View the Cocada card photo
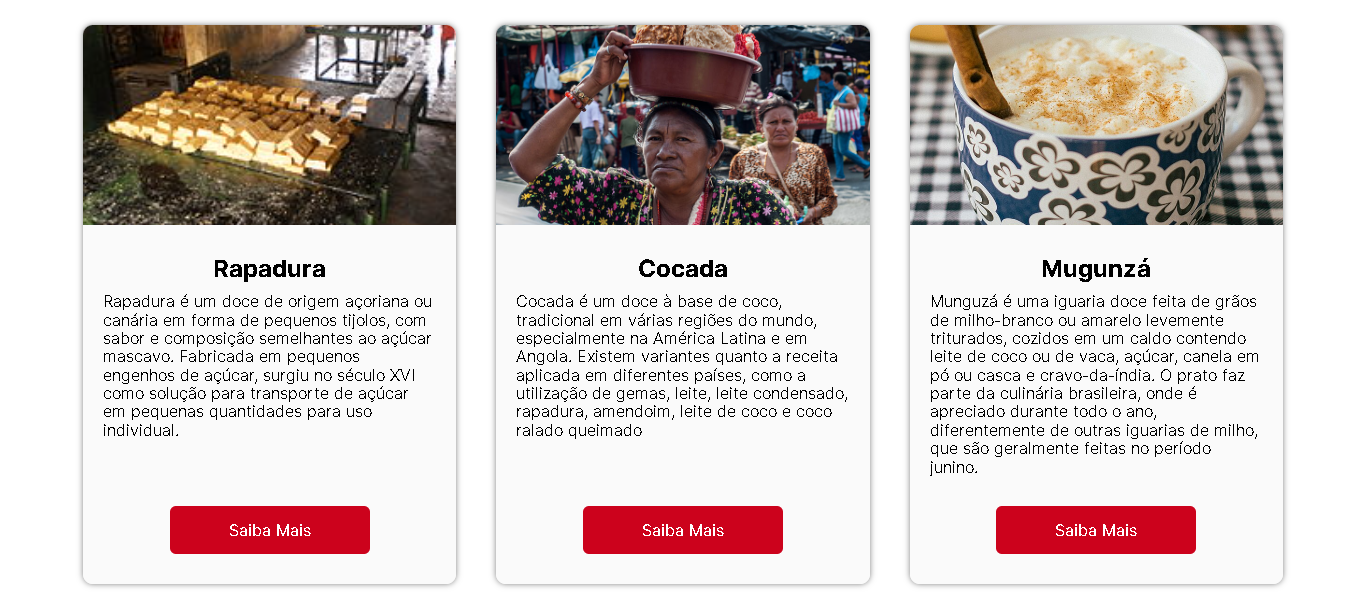The image size is (1363, 604). pyautogui.click(x=682, y=125)
